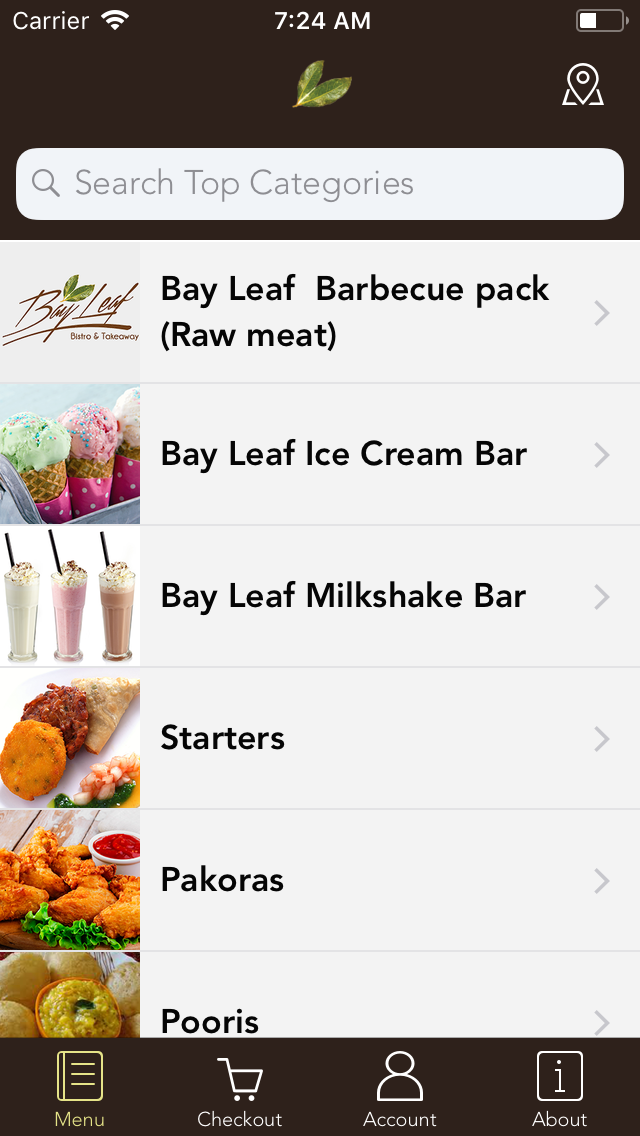The width and height of the screenshot is (640, 1136).
Task: Open the About tab
Action: [x=560, y=1090]
